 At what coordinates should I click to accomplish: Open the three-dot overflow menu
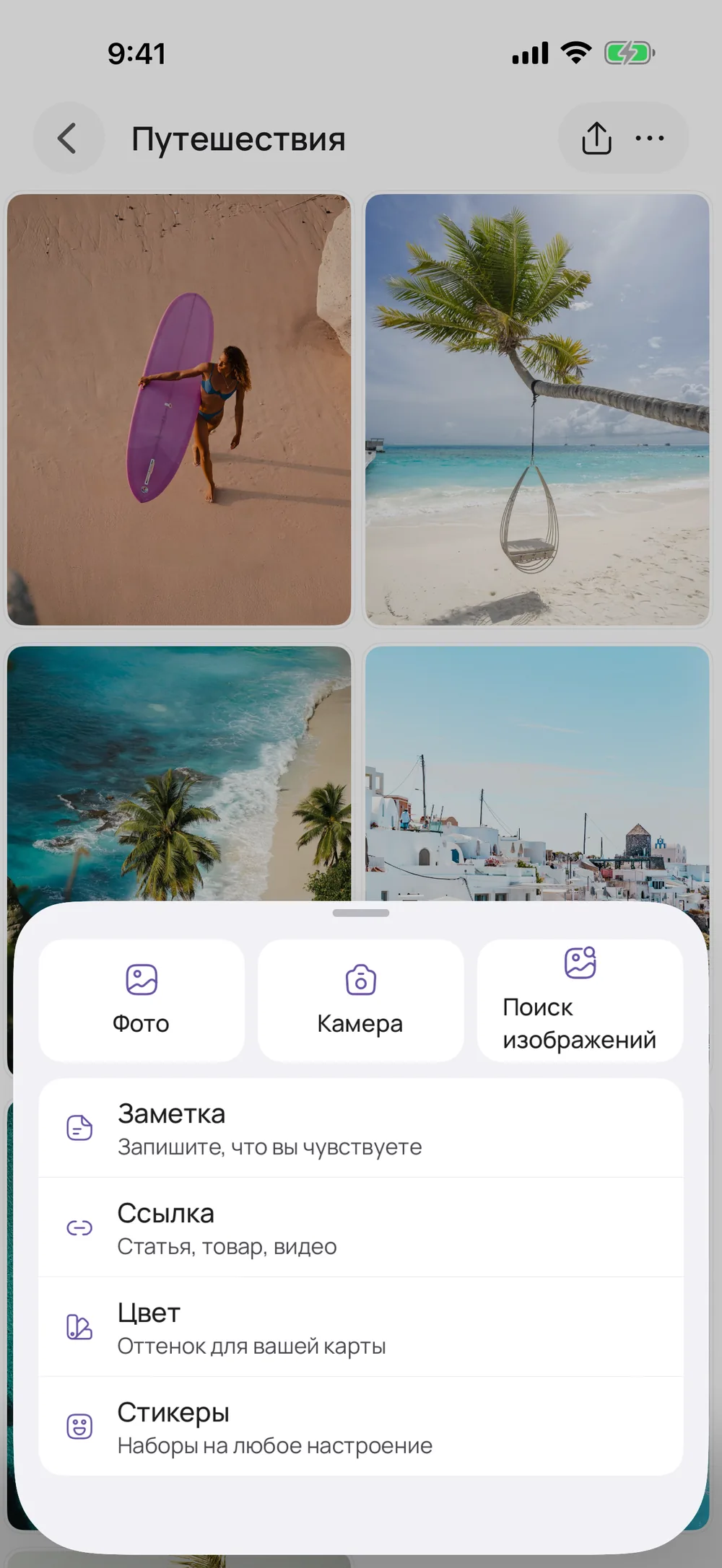click(x=650, y=138)
